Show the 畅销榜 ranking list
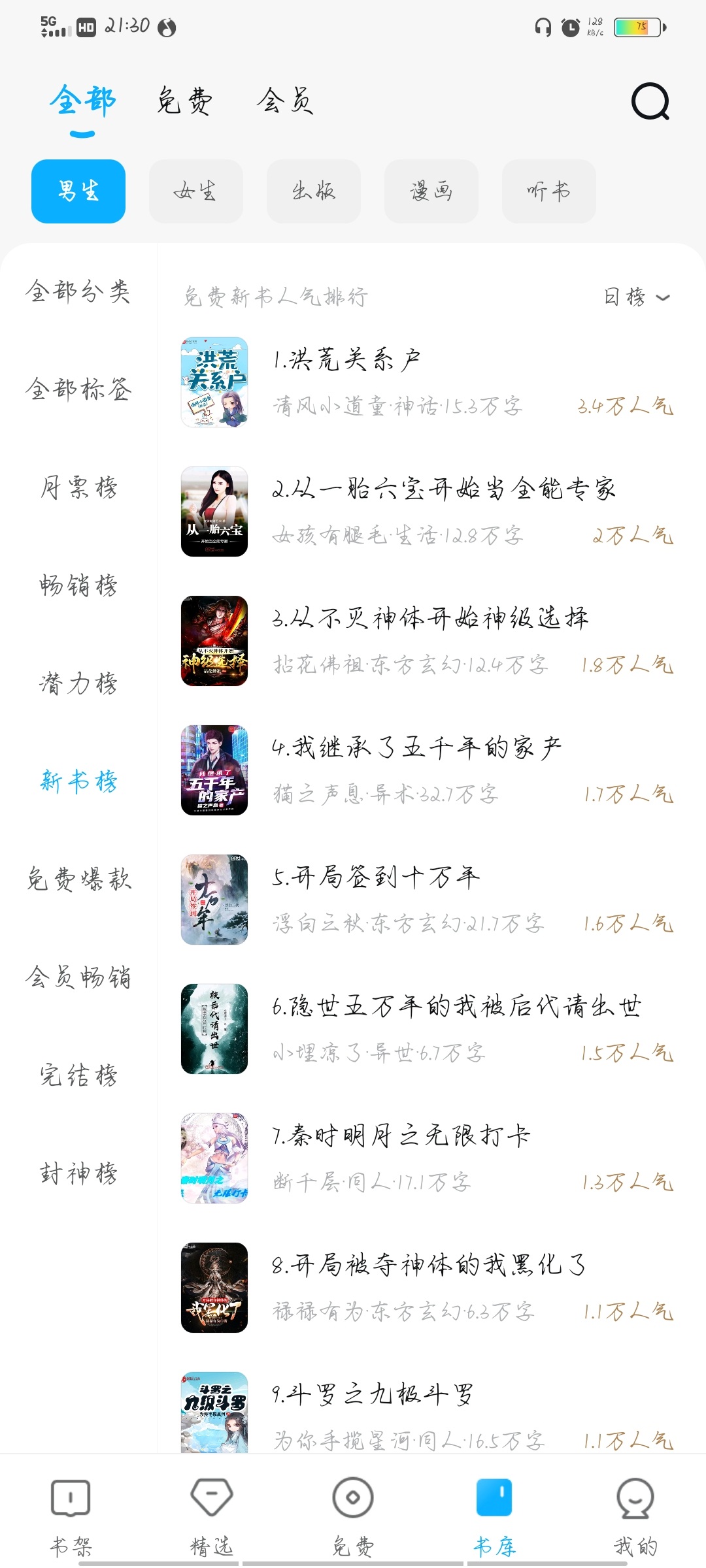Viewport: 706px width, 1568px height. [x=78, y=585]
